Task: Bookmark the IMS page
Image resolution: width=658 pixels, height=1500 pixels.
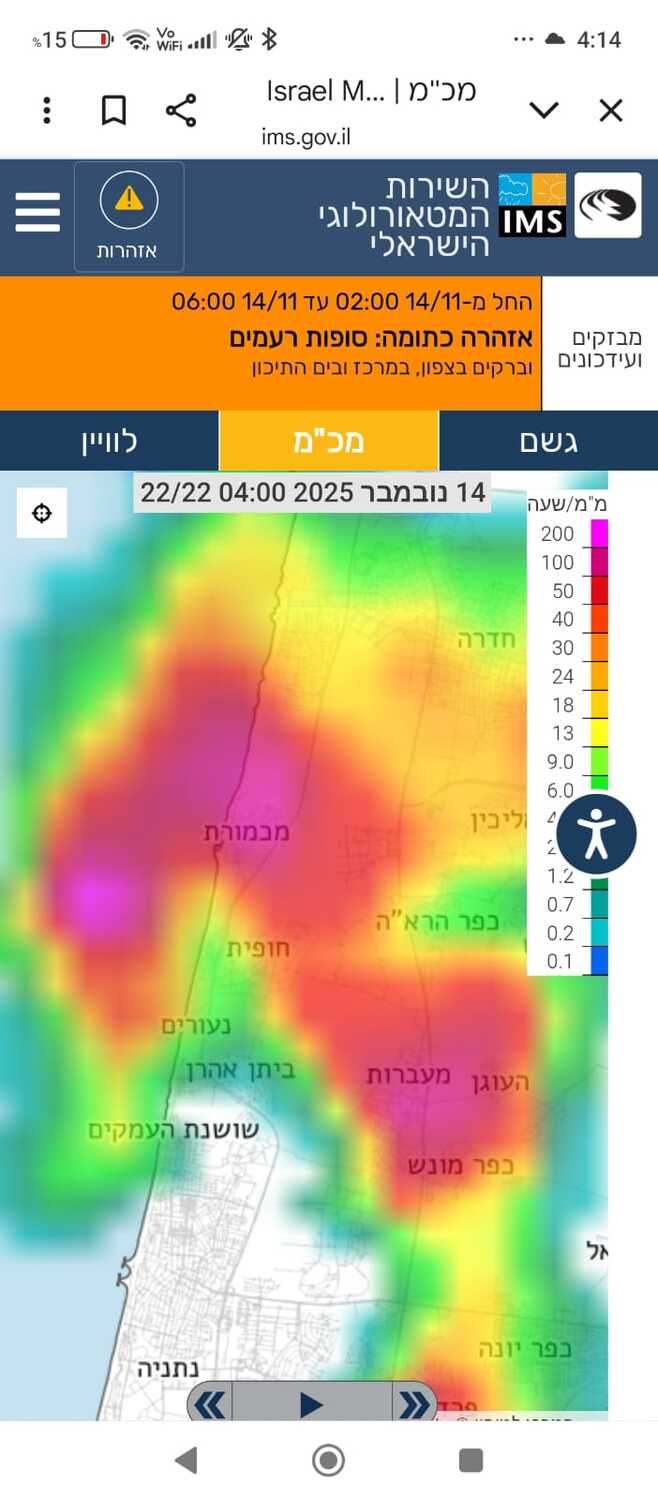Action: click(x=114, y=110)
